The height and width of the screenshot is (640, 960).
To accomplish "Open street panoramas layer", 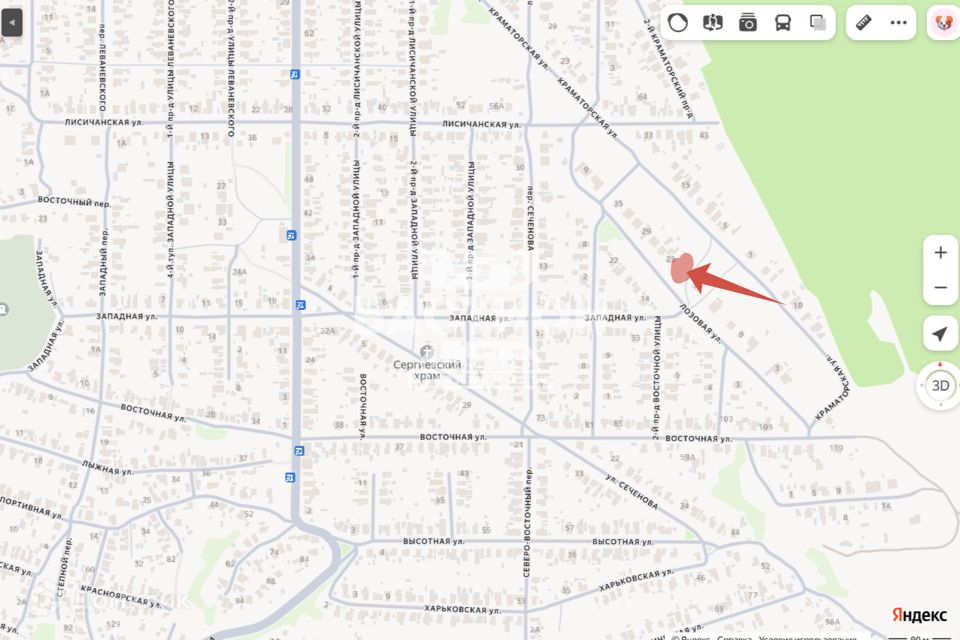I will (713, 22).
